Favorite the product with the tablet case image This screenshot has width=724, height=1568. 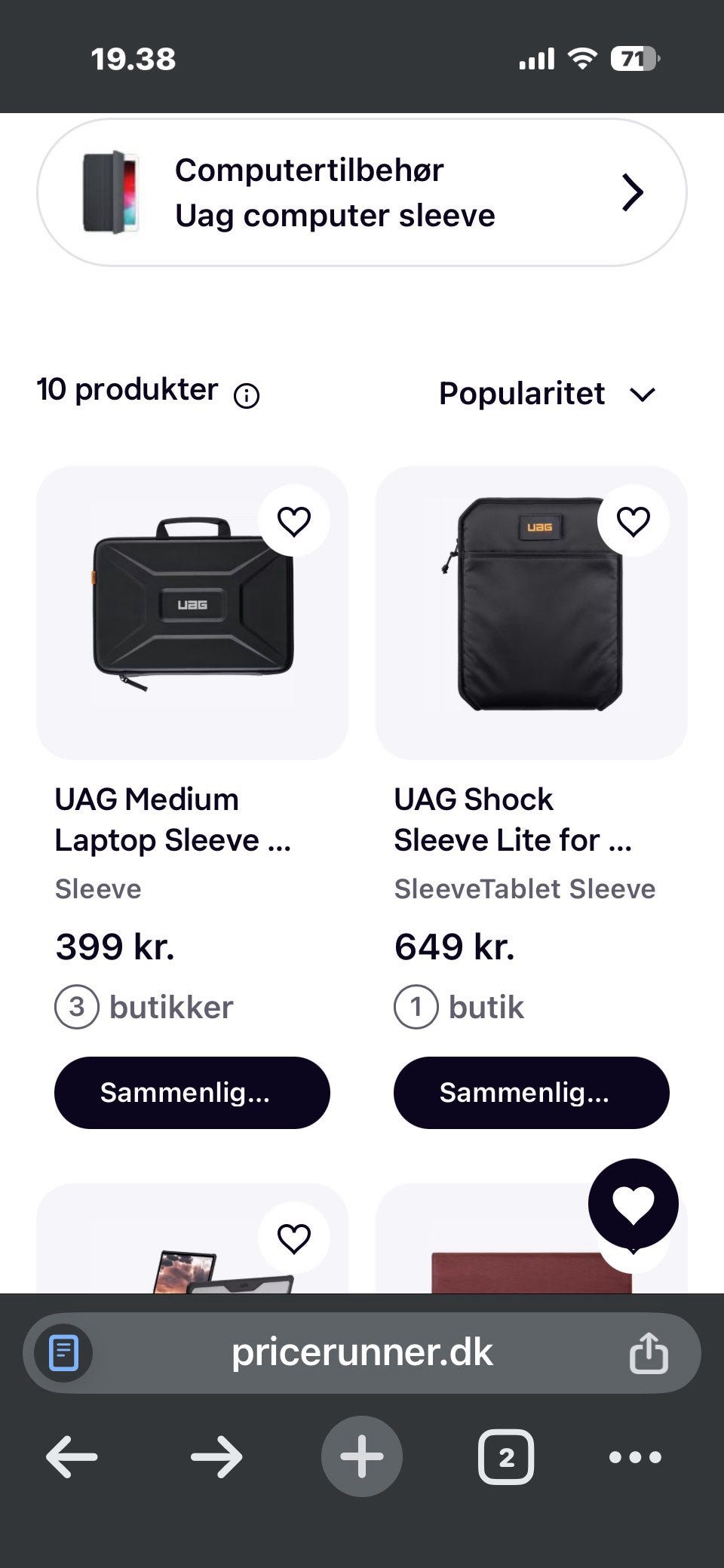tap(293, 1238)
